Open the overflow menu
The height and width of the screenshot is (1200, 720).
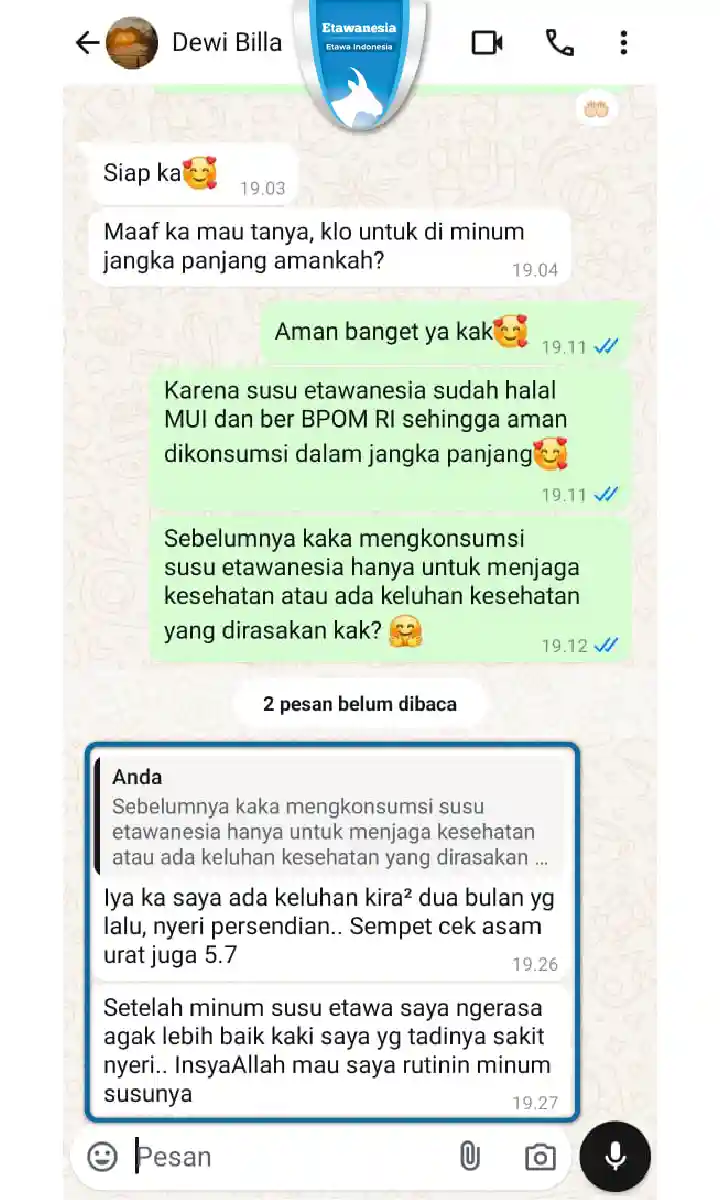tap(624, 43)
